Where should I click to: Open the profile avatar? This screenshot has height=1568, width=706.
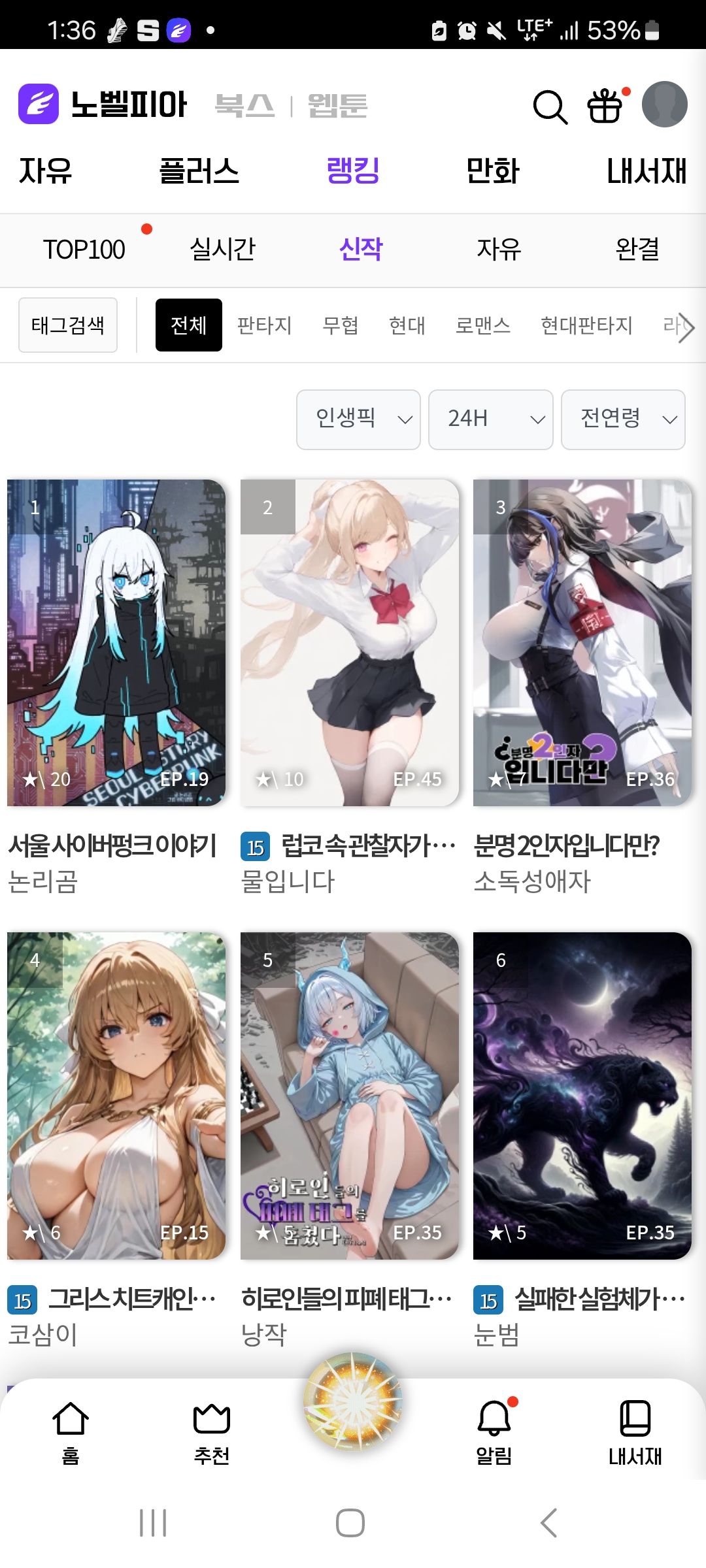[664, 105]
